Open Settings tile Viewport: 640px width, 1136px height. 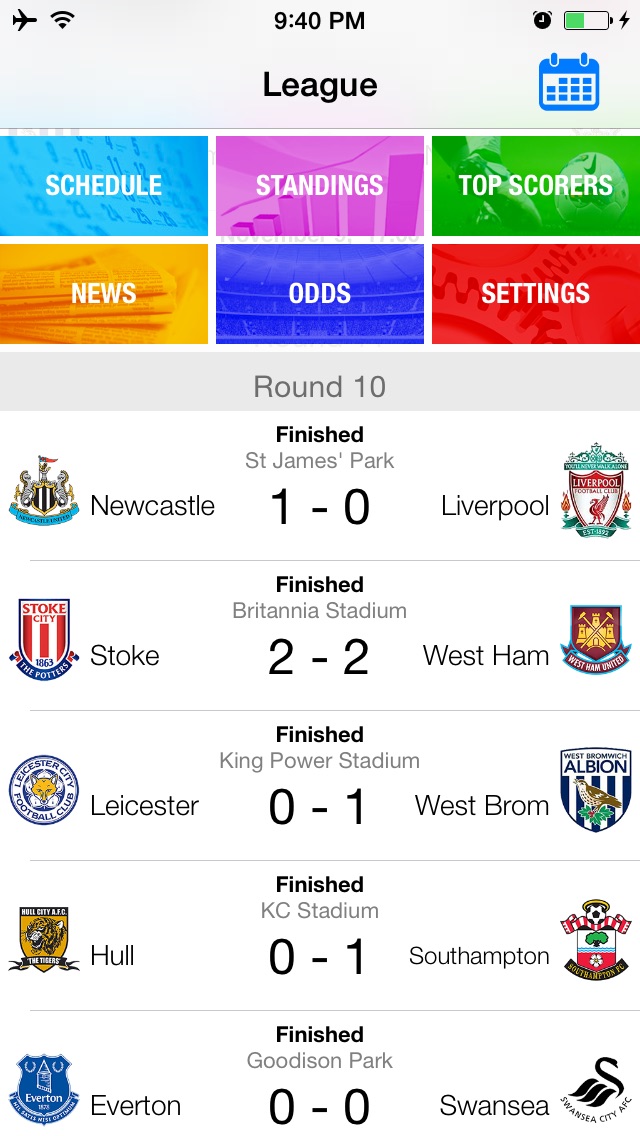[535, 294]
